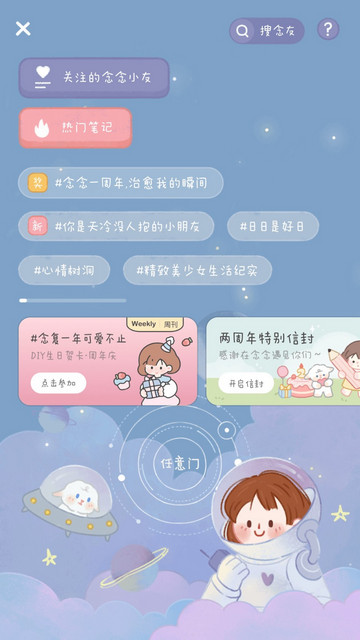Select topic #念念一周年,治愈我的瞬间
Screen dimensions: 360x640
pos(121,182)
